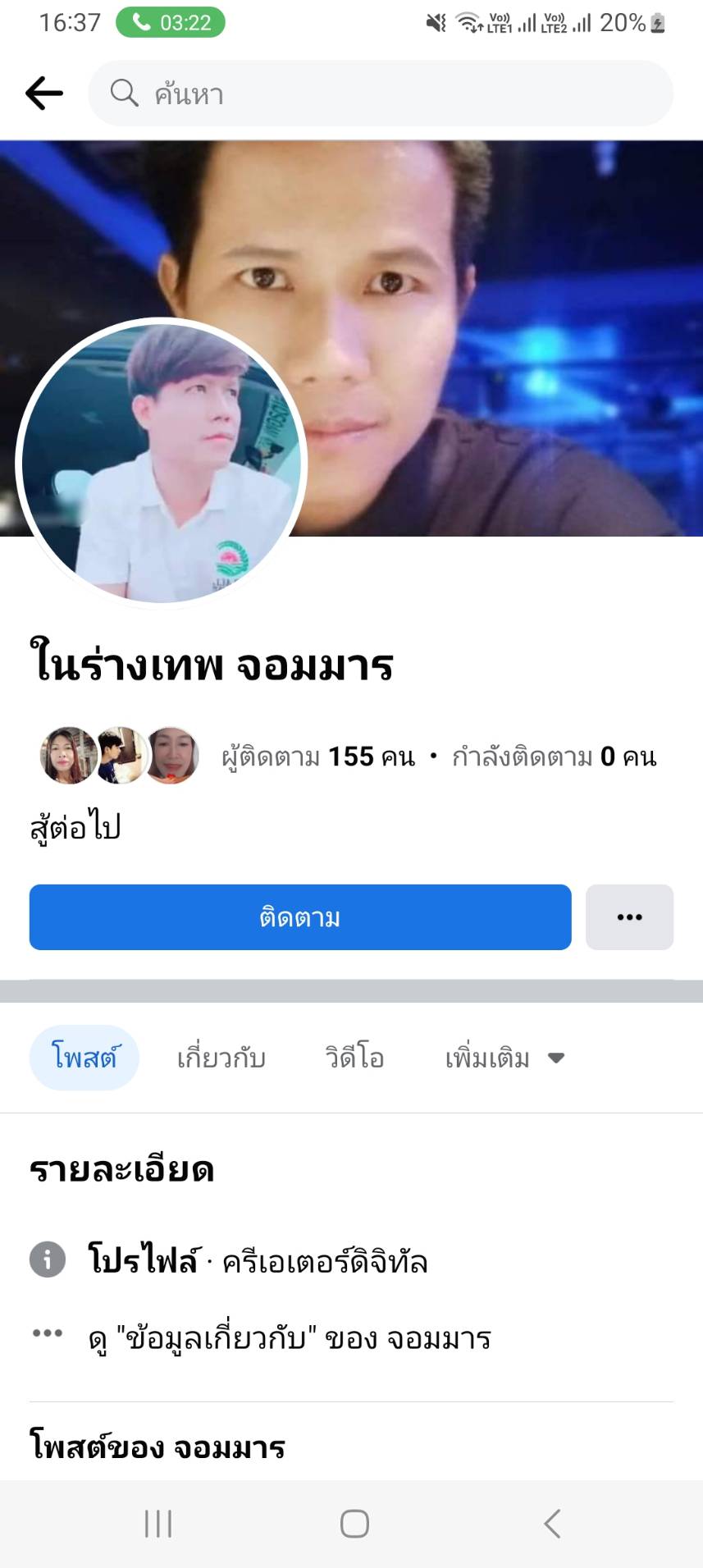Open the three-dot more options button
The height and width of the screenshot is (1568, 703).
[x=629, y=917]
